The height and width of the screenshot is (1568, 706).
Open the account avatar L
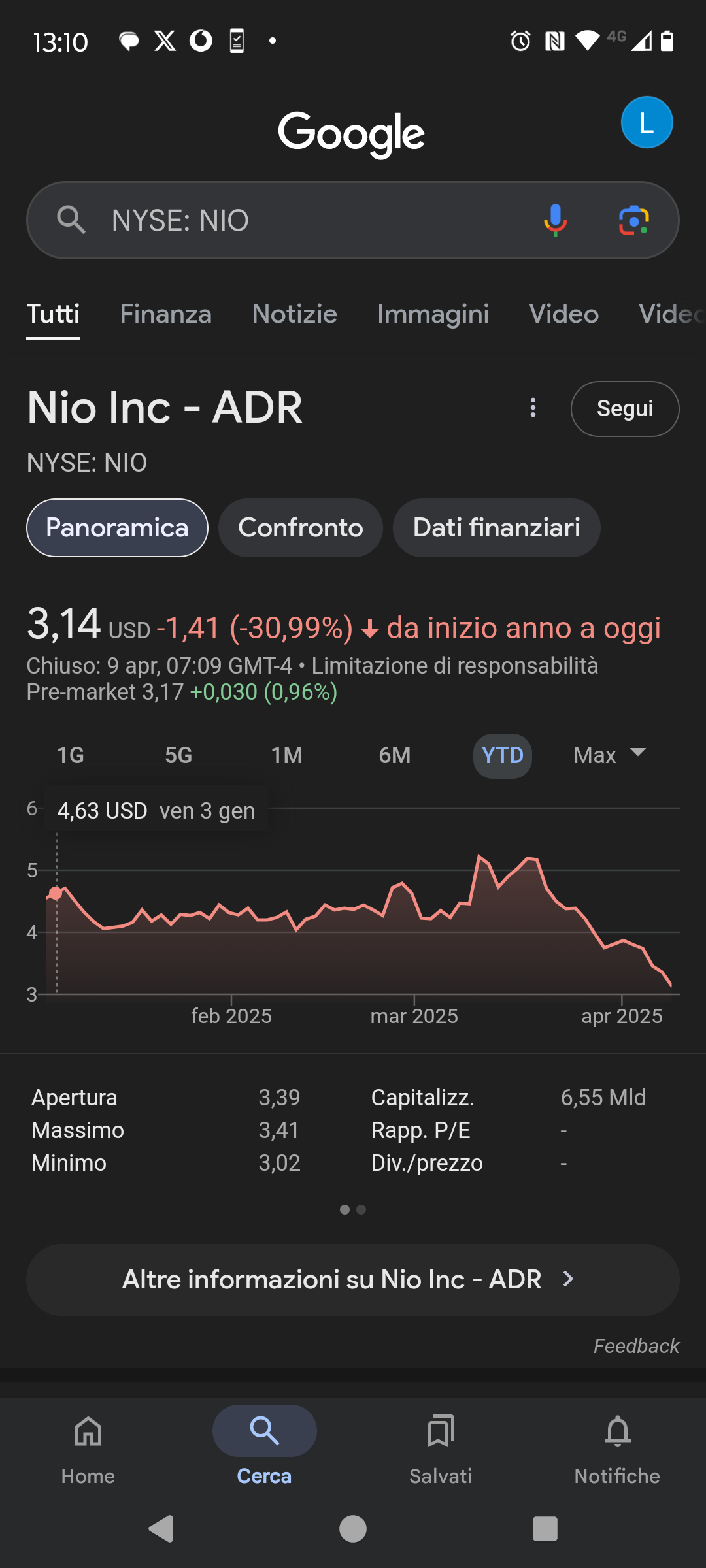(647, 122)
